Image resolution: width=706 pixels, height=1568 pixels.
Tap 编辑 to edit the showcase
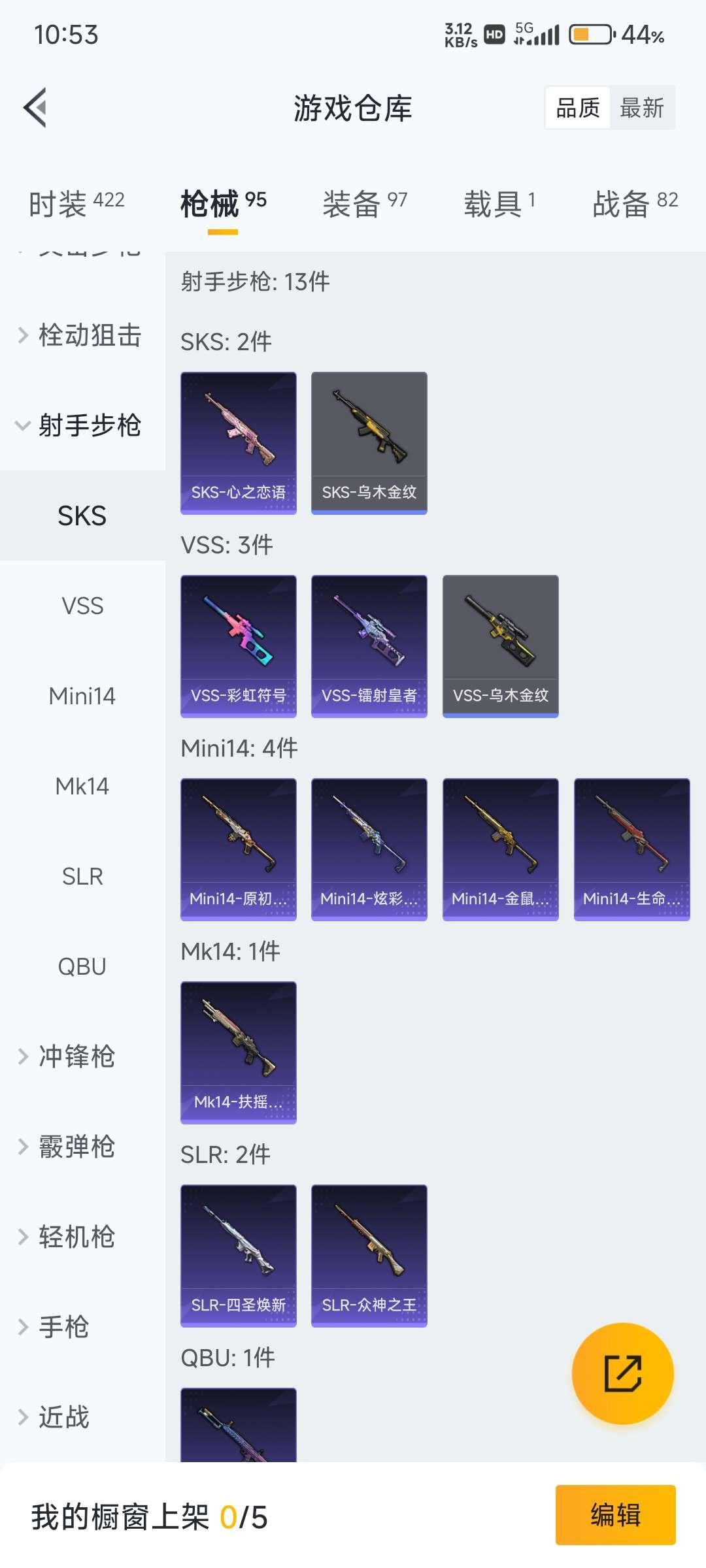click(615, 1514)
